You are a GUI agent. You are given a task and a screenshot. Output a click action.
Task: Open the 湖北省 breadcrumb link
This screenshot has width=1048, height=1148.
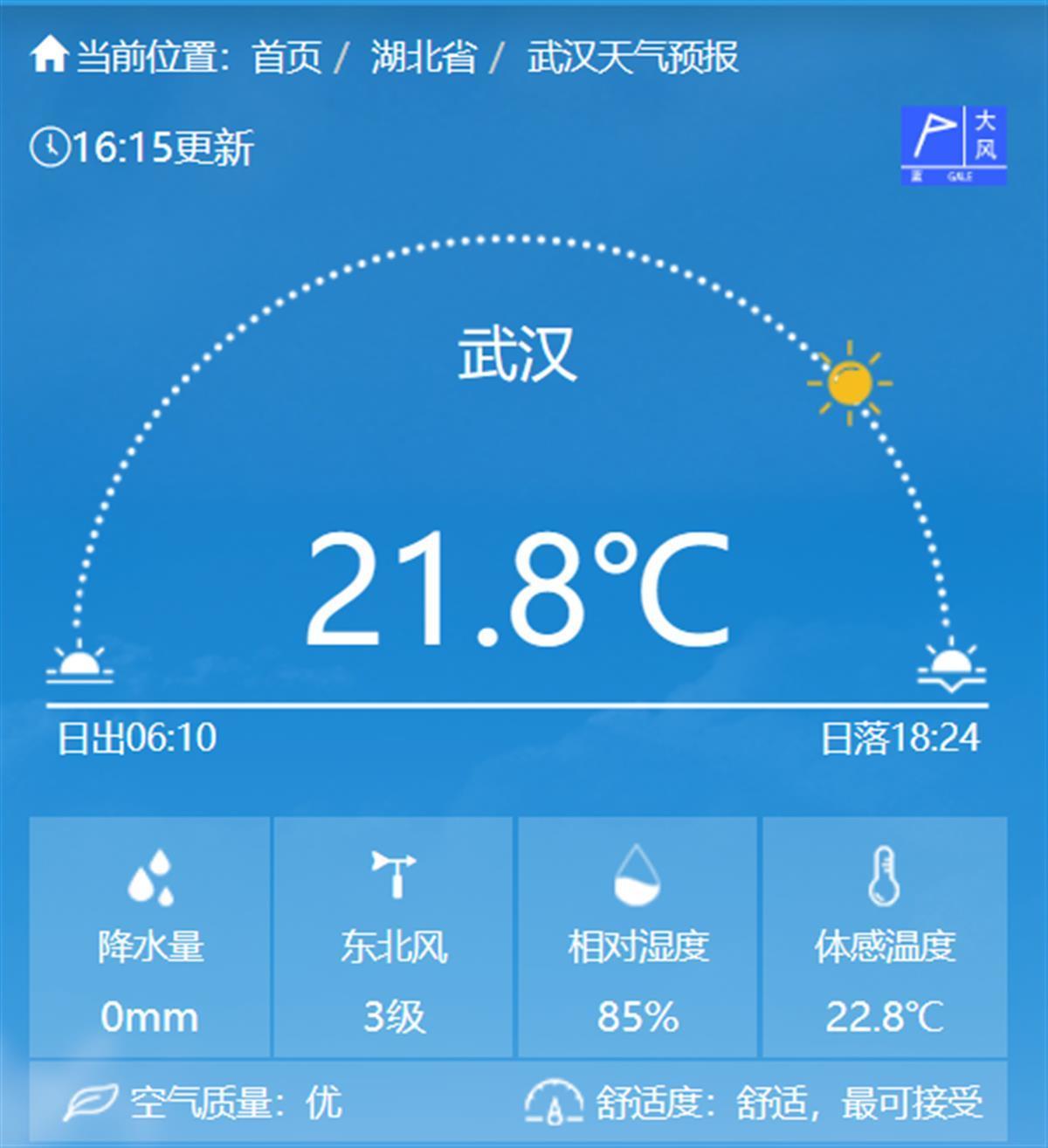[x=424, y=58]
